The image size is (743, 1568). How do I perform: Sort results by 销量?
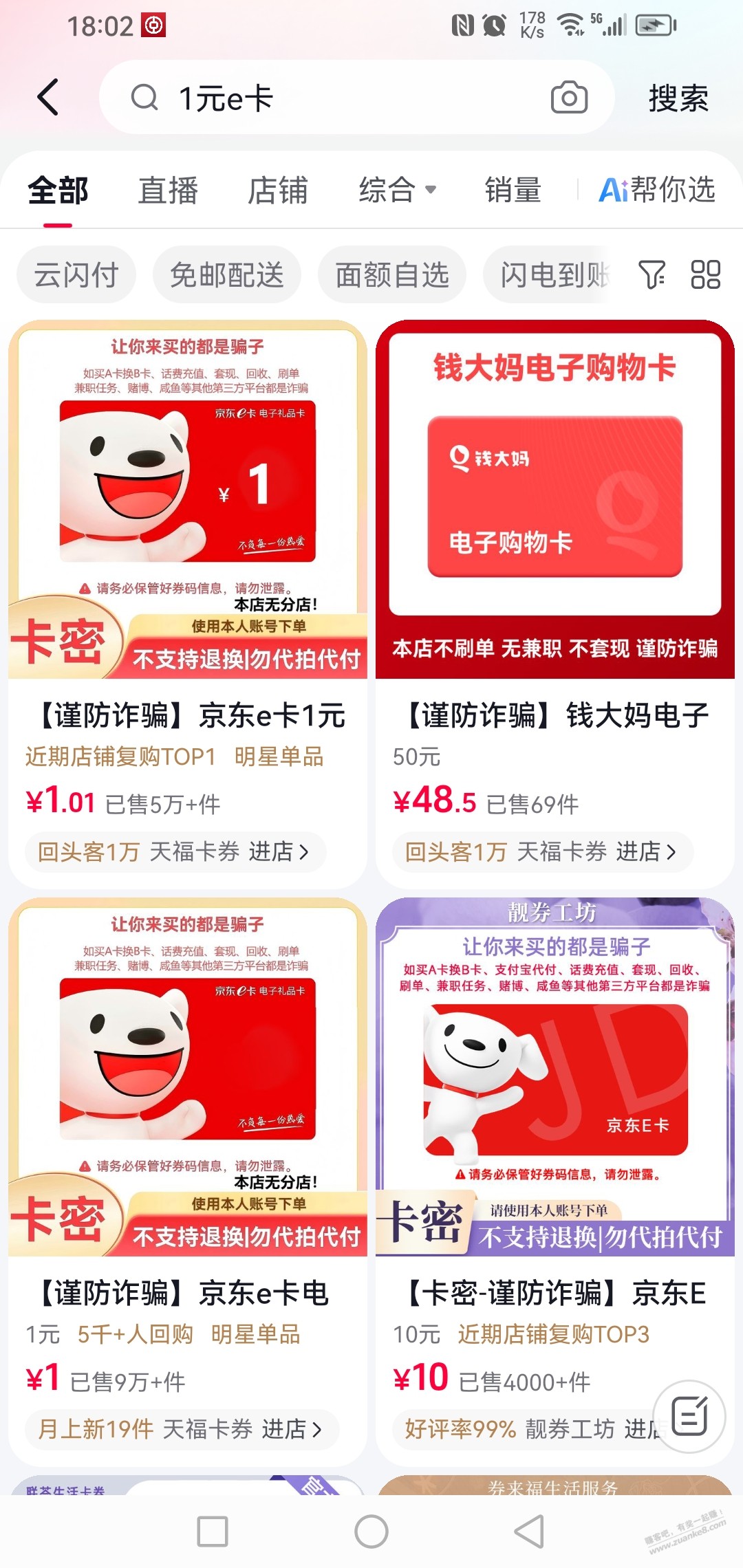coord(513,190)
